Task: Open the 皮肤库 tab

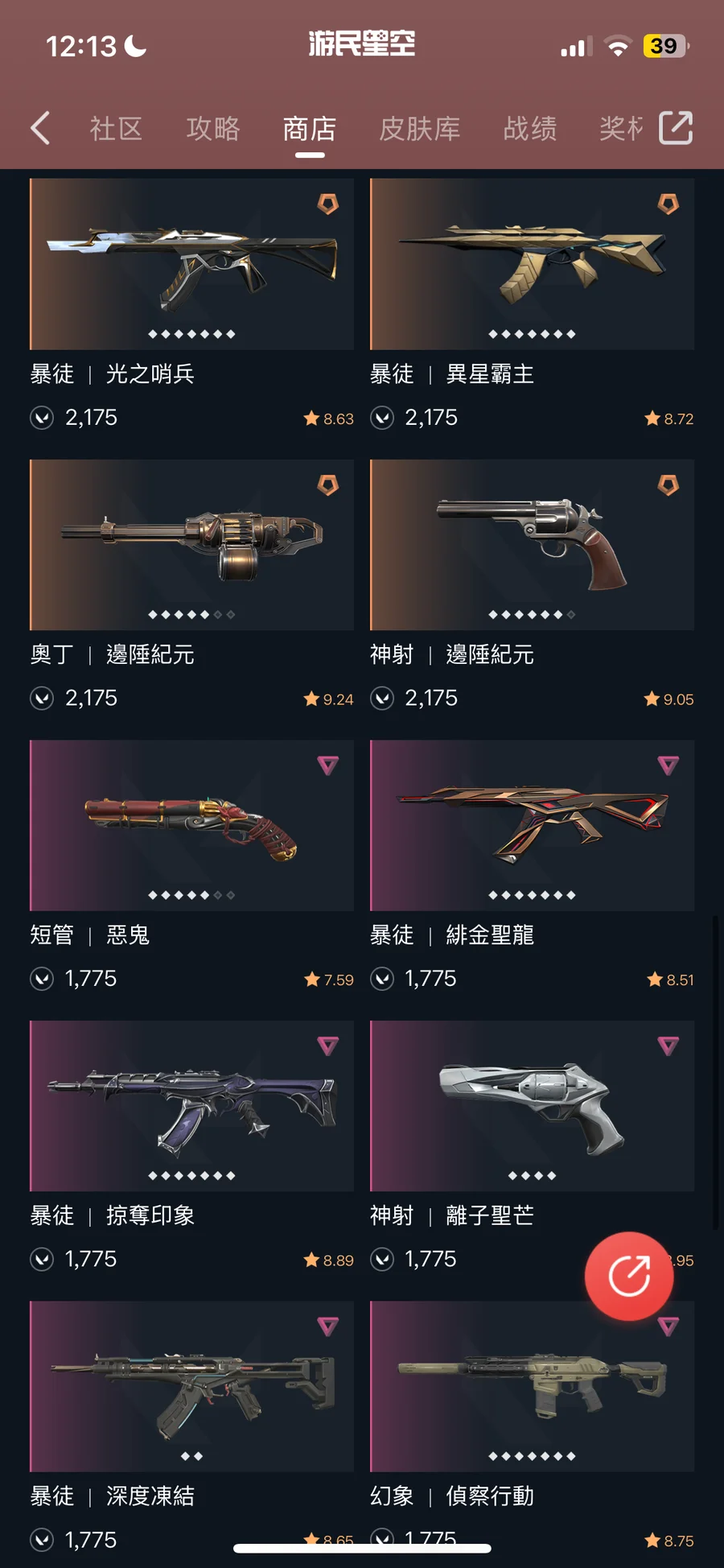Action: [419, 129]
